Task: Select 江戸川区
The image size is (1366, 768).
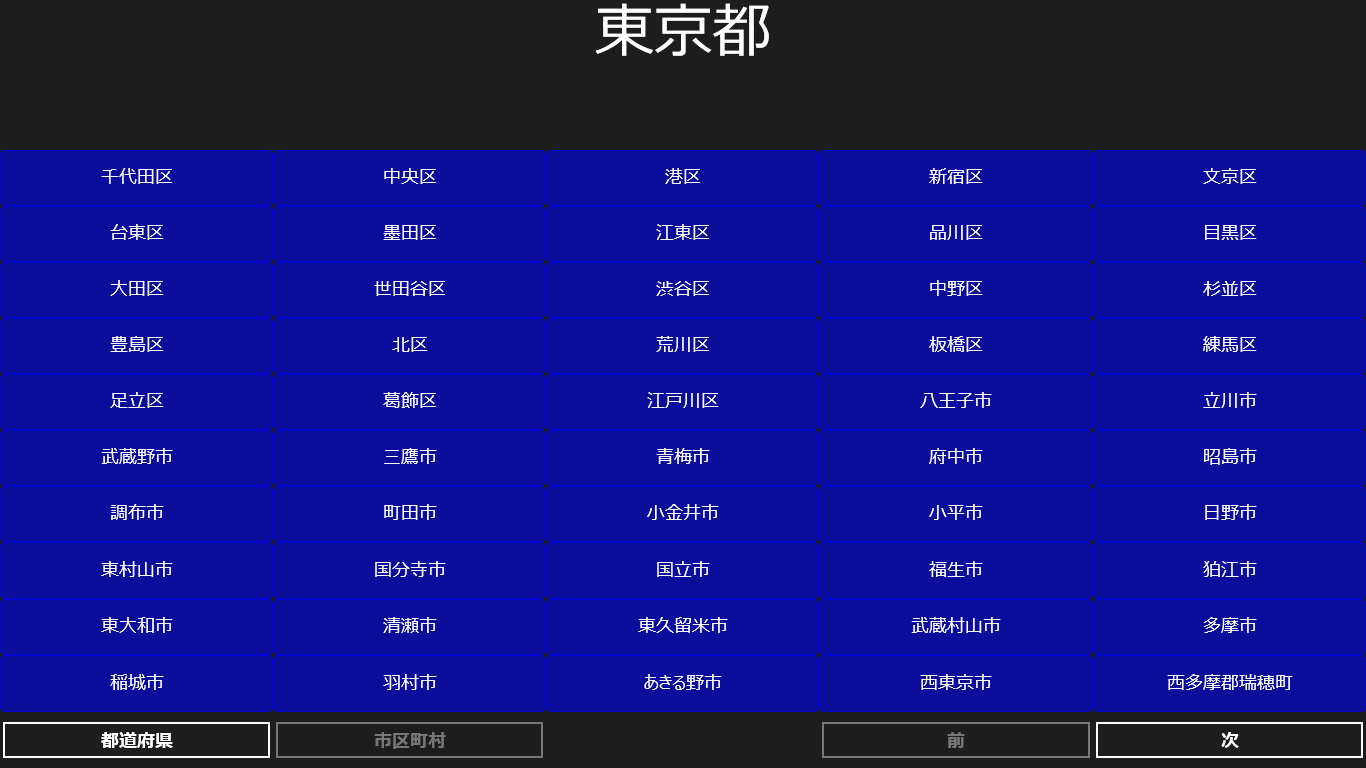Action: [x=683, y=401]
